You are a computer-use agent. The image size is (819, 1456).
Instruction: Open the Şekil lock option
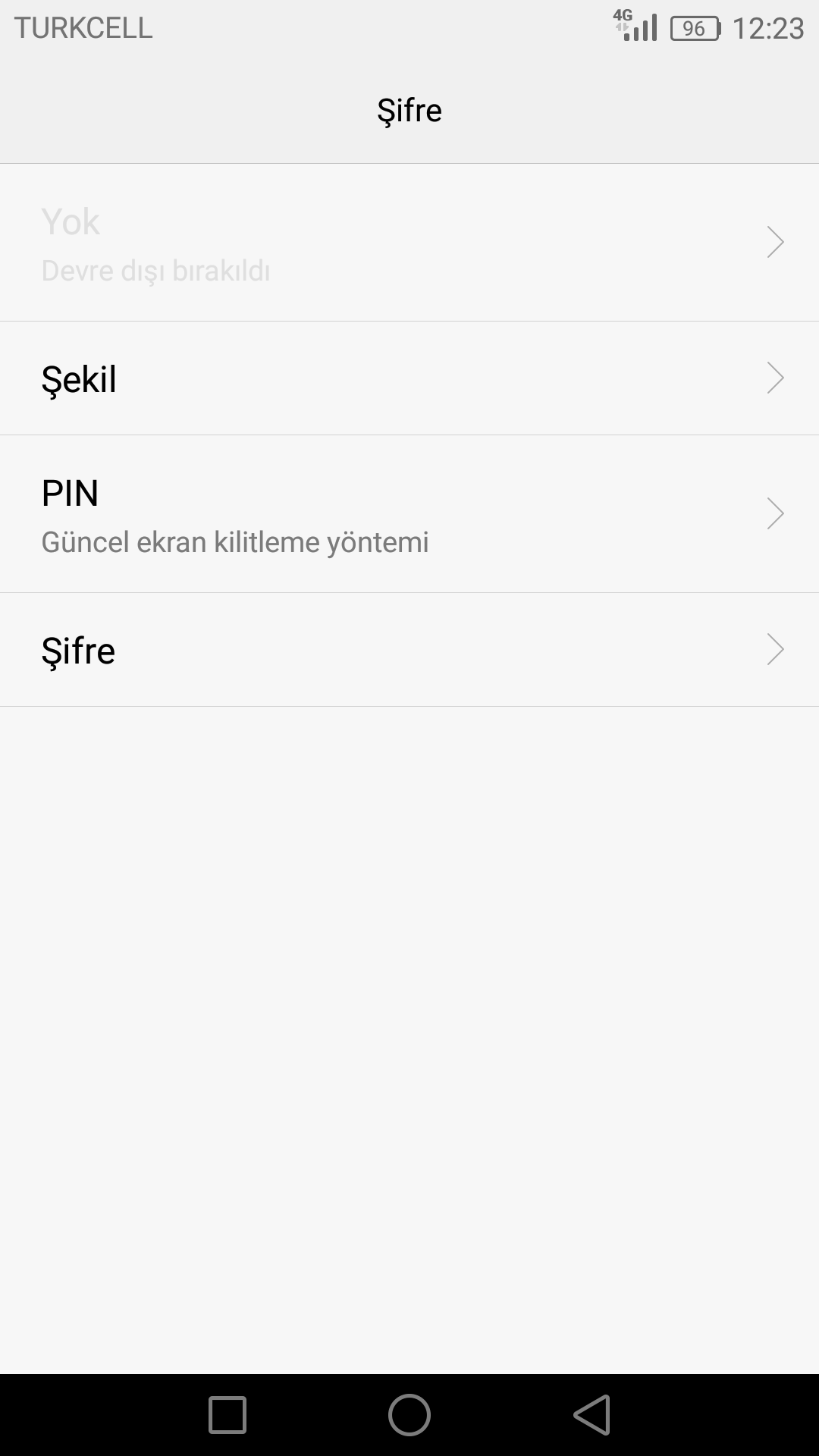pyautogui.click(x=409, y=378)
